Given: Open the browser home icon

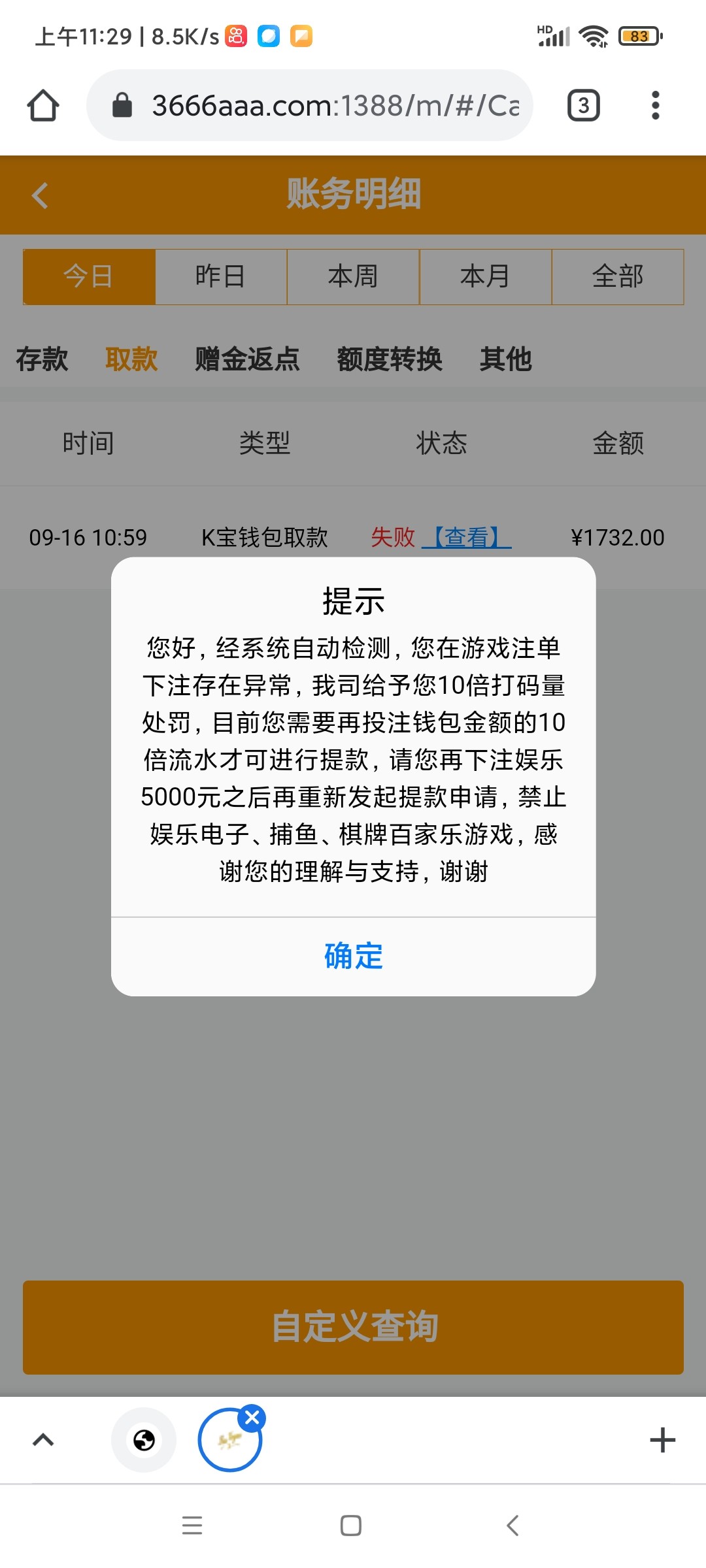Looking at the screenshot, I should pos(44,105).
